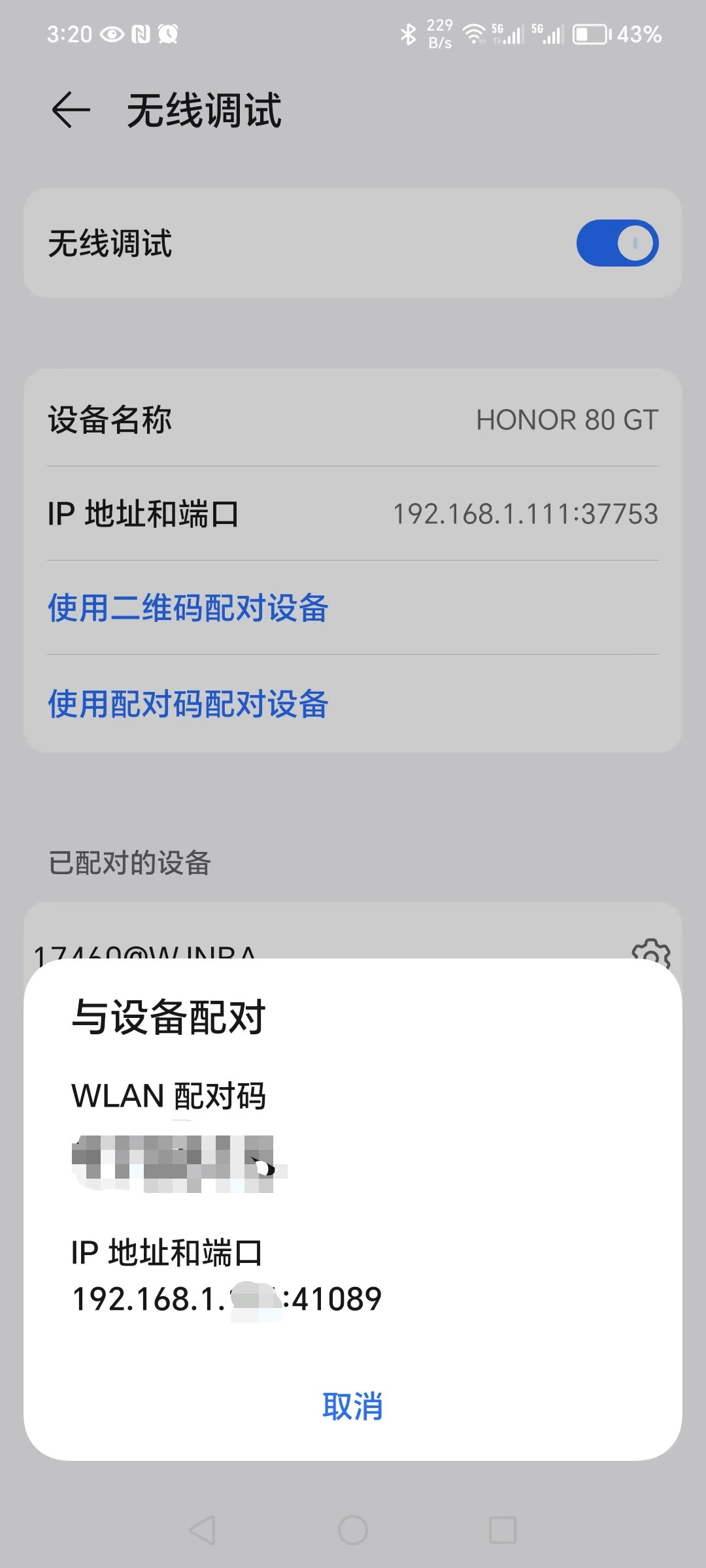Viewport: 706px width, 1568px height.
Task: Tap the system home button
Action: 353,1530
